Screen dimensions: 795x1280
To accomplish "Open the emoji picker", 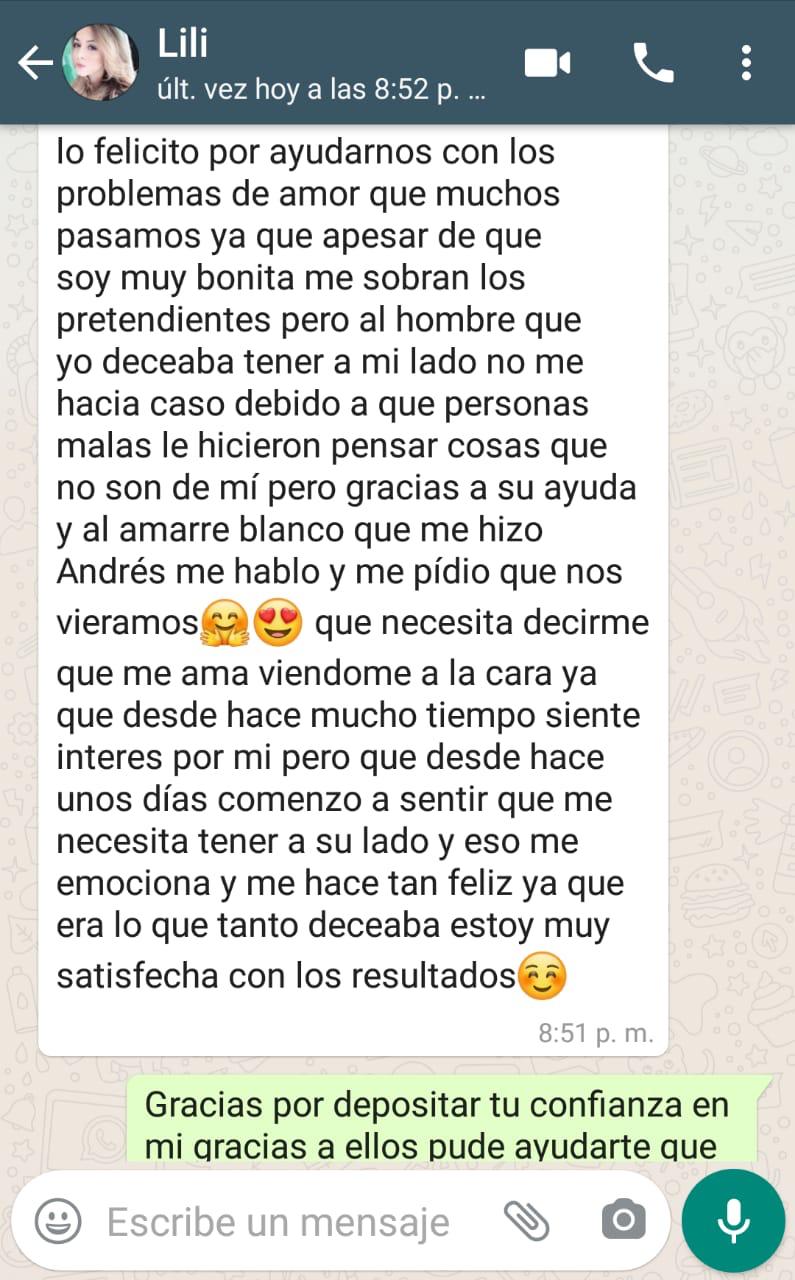I will pos(58,1220).
